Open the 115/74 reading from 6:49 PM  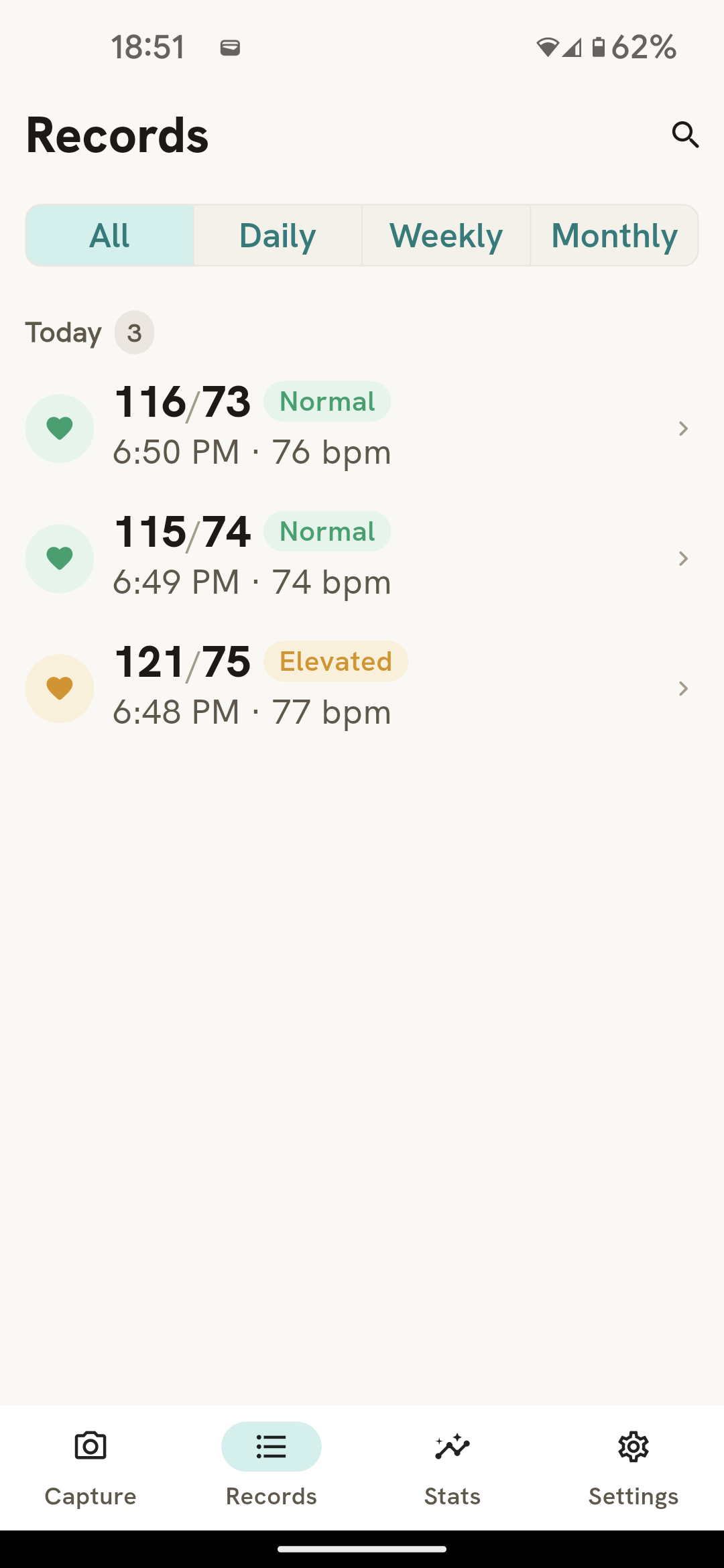362,558
